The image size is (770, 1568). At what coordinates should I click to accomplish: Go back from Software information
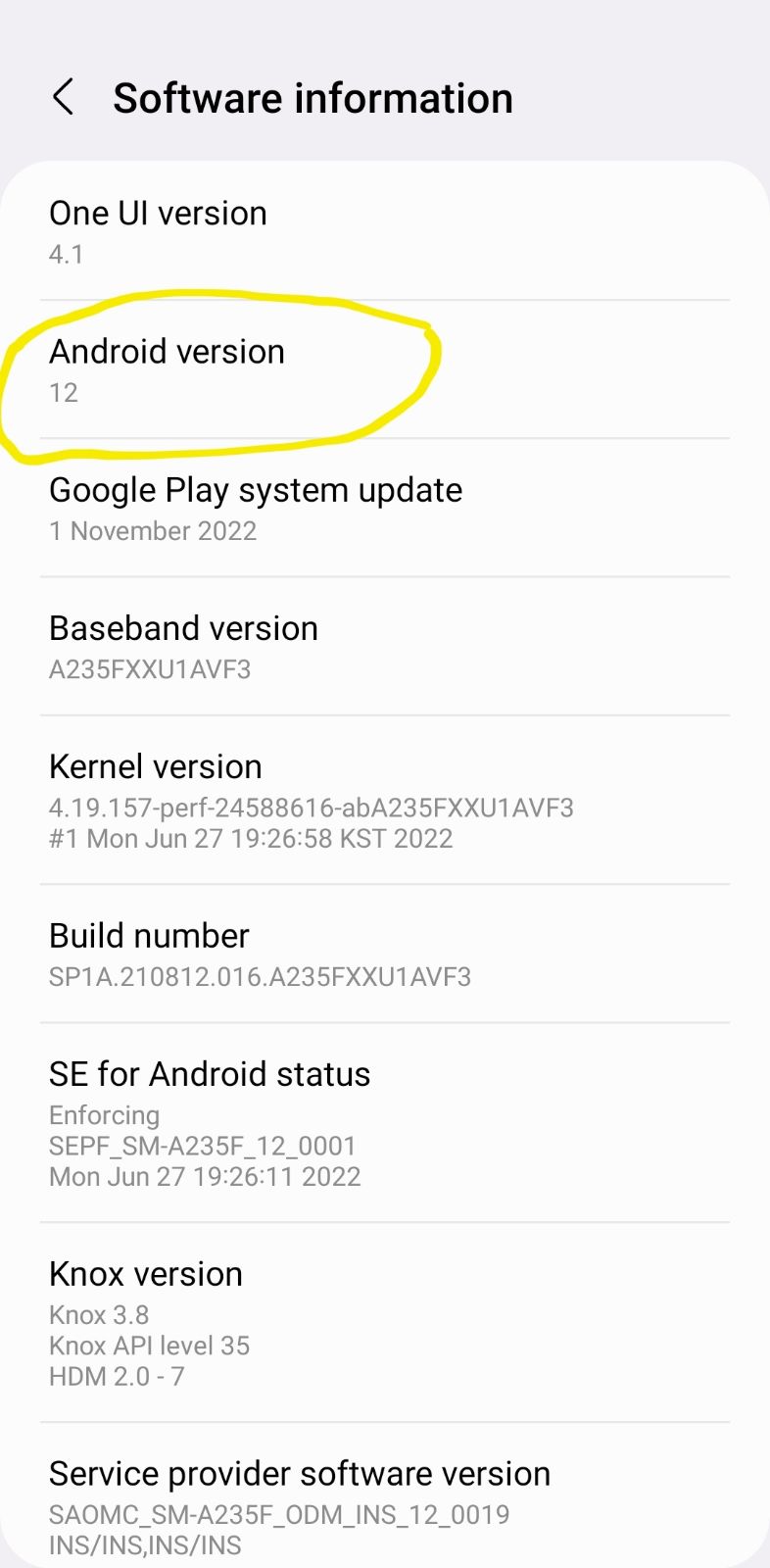[63, 98]
